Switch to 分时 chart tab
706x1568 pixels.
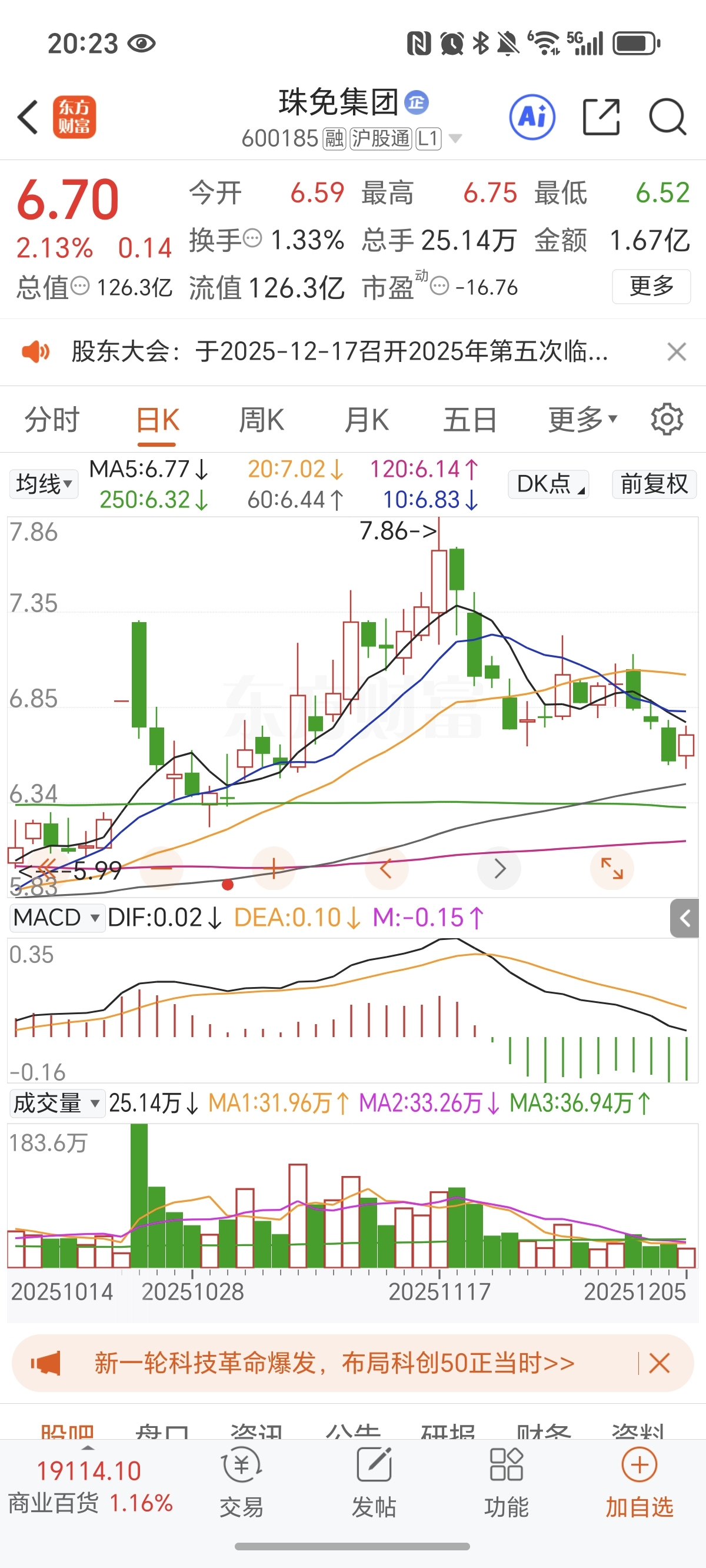click(52, 420)
